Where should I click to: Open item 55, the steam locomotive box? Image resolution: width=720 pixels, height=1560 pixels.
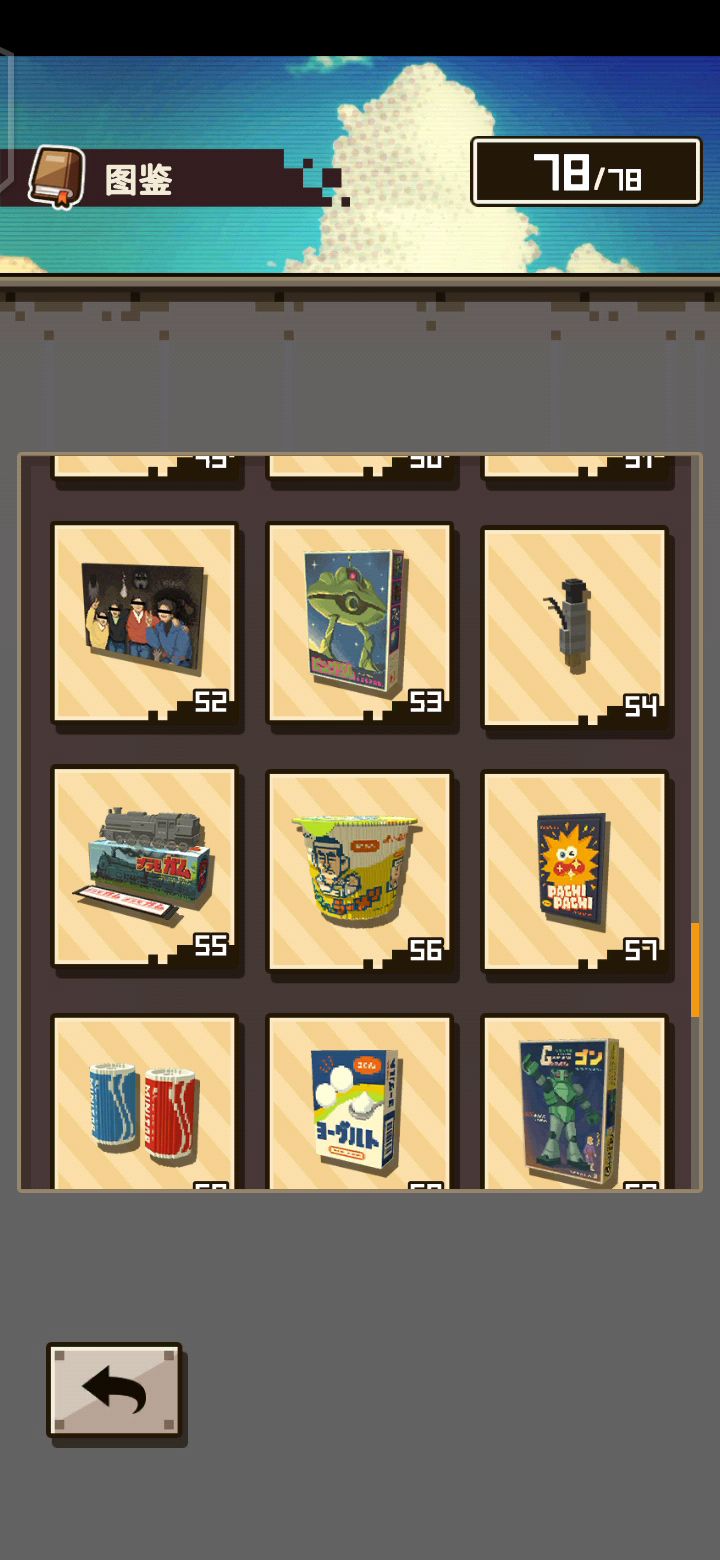[145, 866]
